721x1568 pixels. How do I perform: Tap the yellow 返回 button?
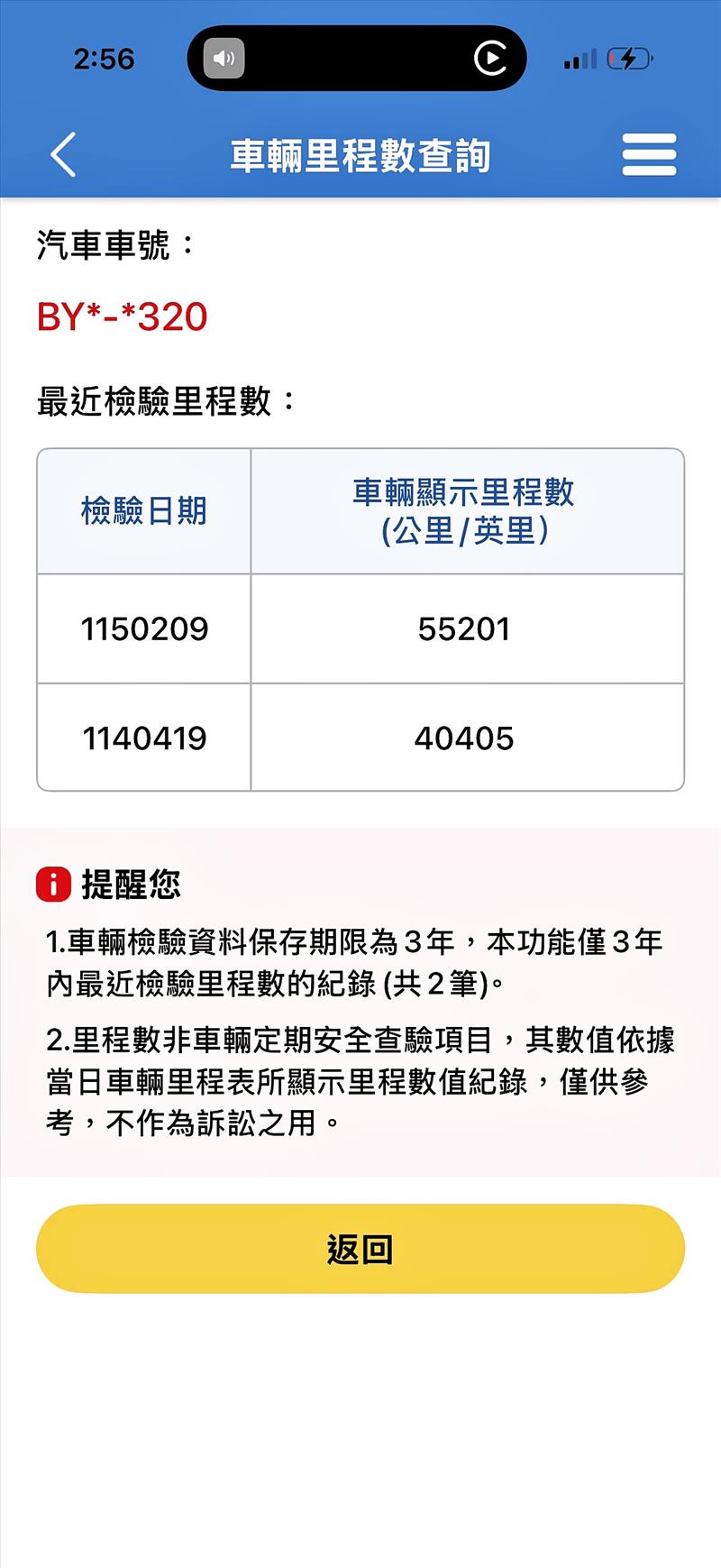click(360, 1249)
